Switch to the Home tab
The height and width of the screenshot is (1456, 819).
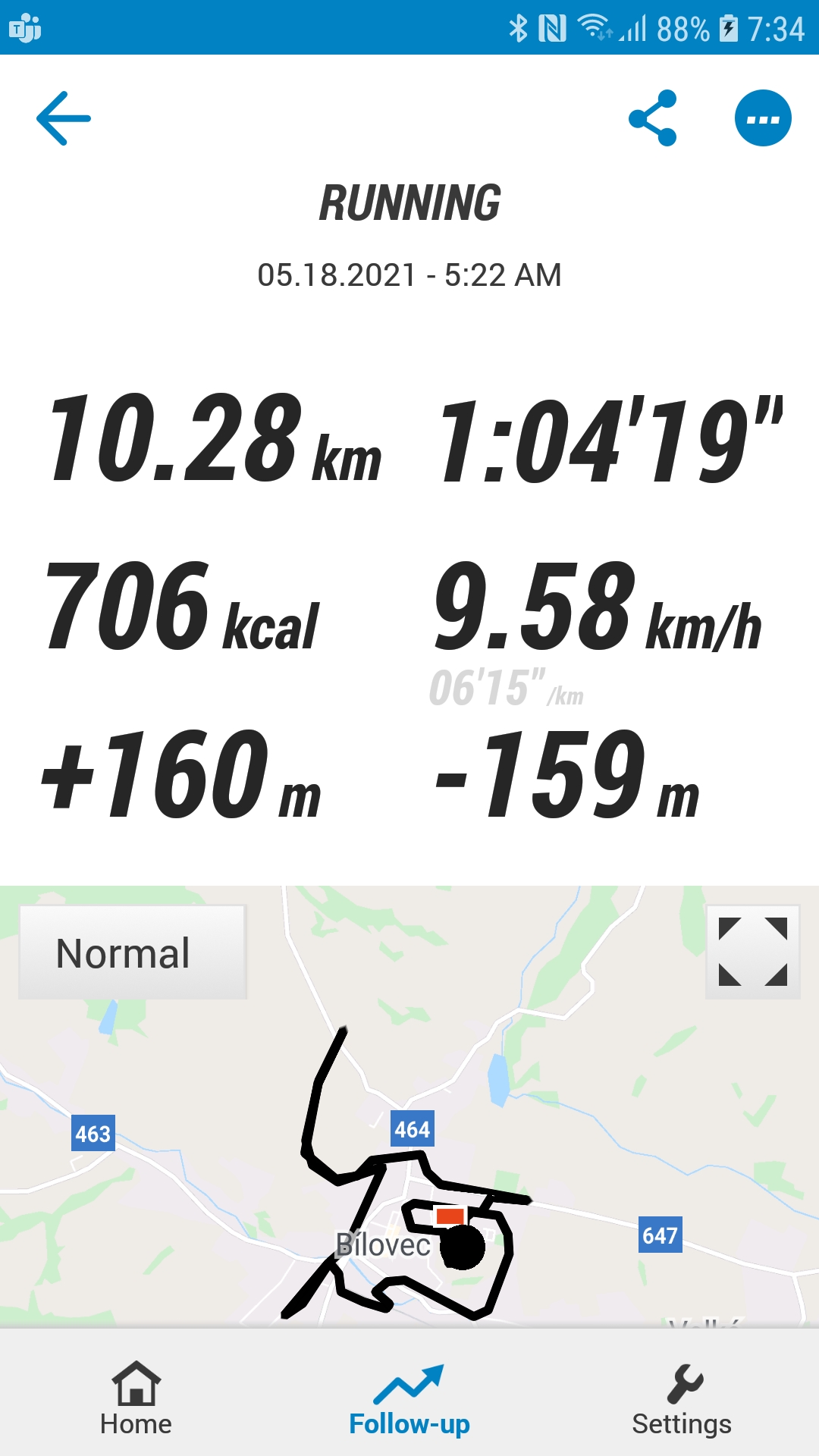[136, 1398]
